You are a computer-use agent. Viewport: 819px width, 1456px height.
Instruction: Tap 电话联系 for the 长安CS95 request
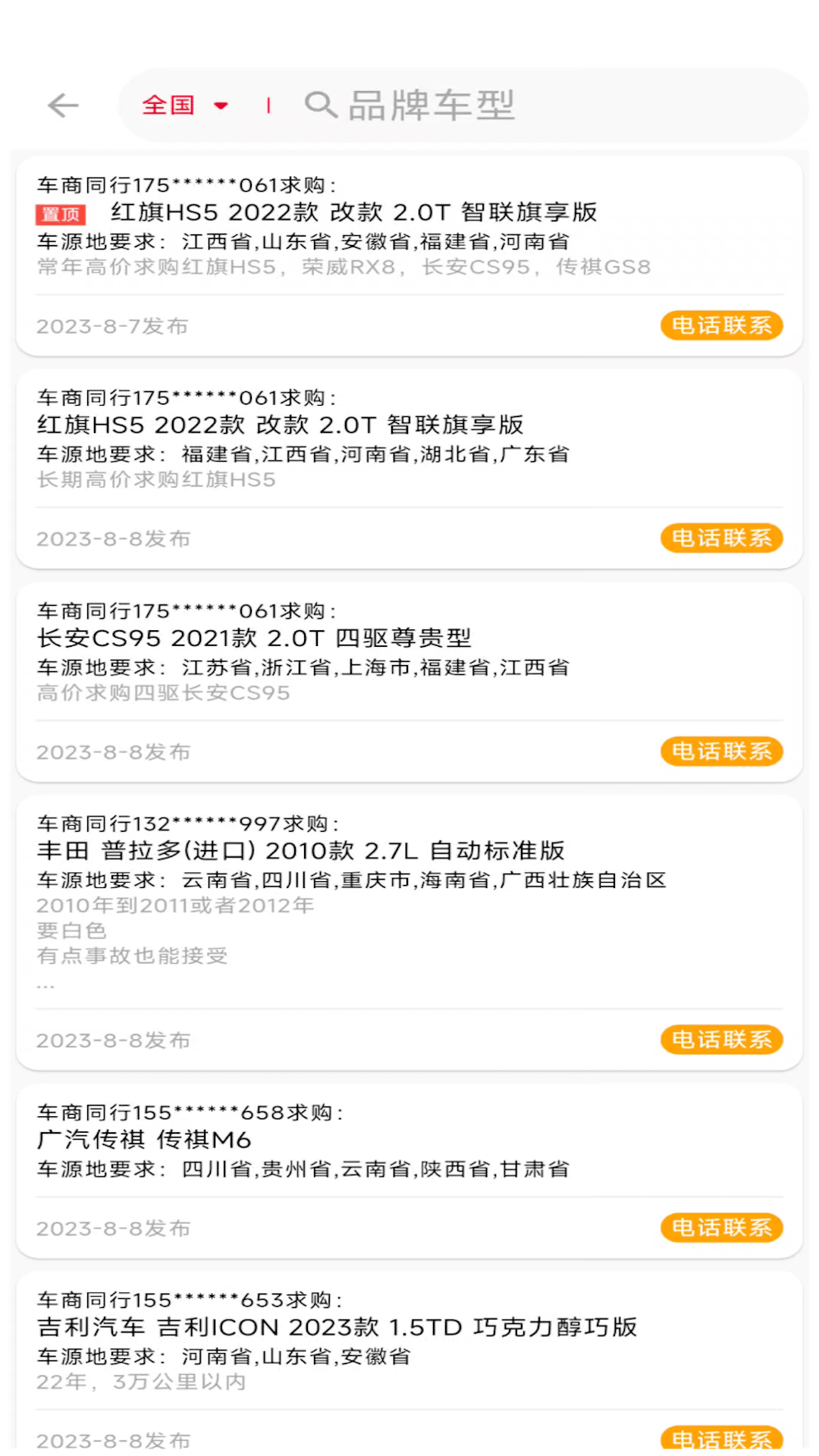pos(721,752)
